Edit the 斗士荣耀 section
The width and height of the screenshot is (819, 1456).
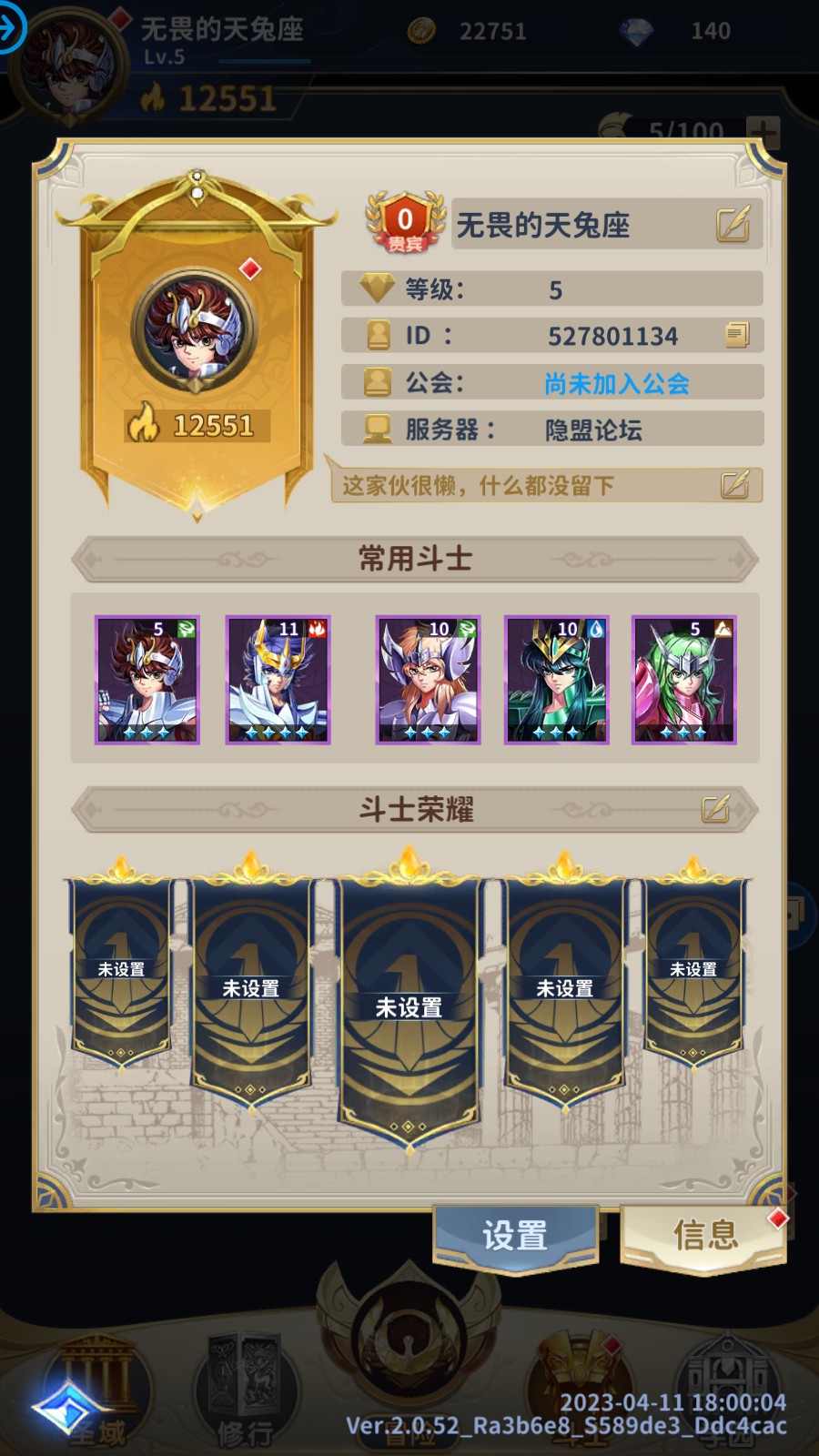coord(715,808)
